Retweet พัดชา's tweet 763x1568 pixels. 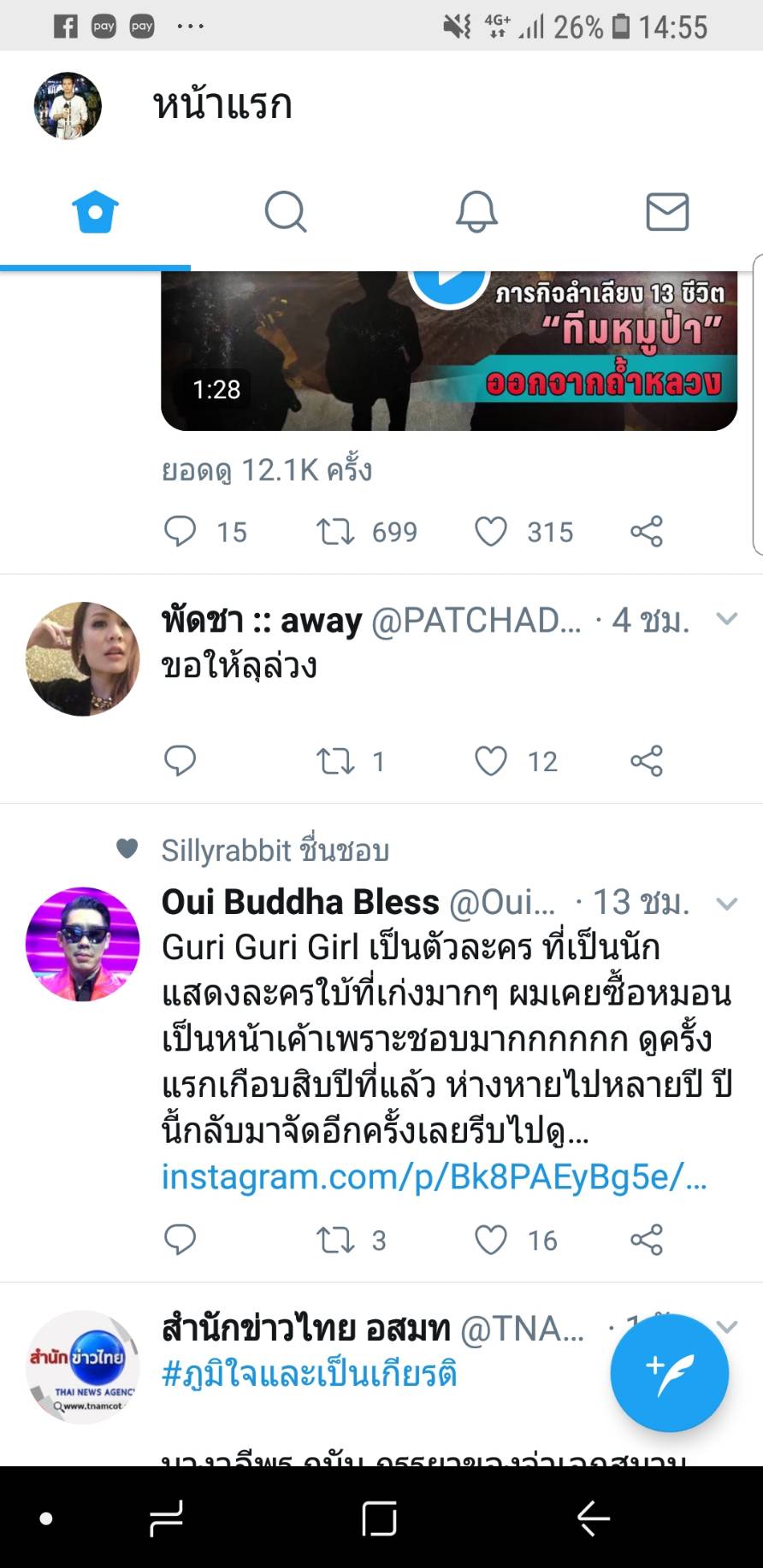335,760
